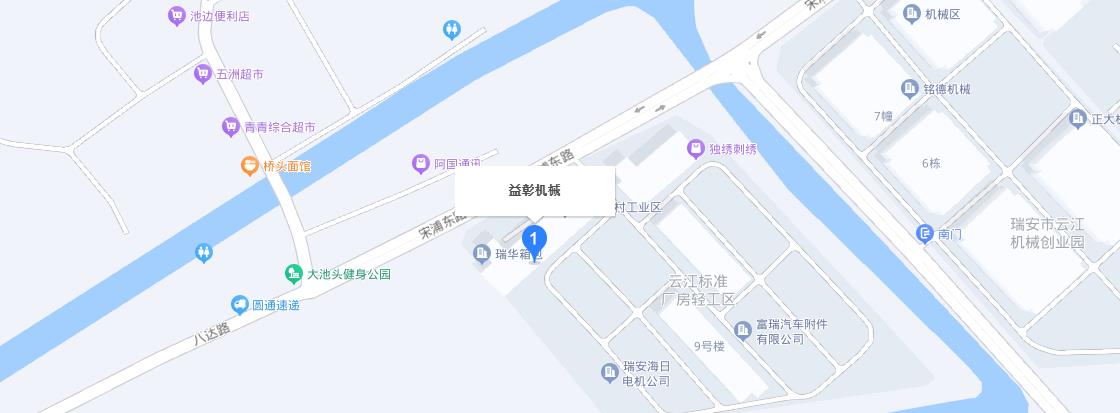
Task: Tap the blue location marker numbered 1
Action: (x=535, y=240)
